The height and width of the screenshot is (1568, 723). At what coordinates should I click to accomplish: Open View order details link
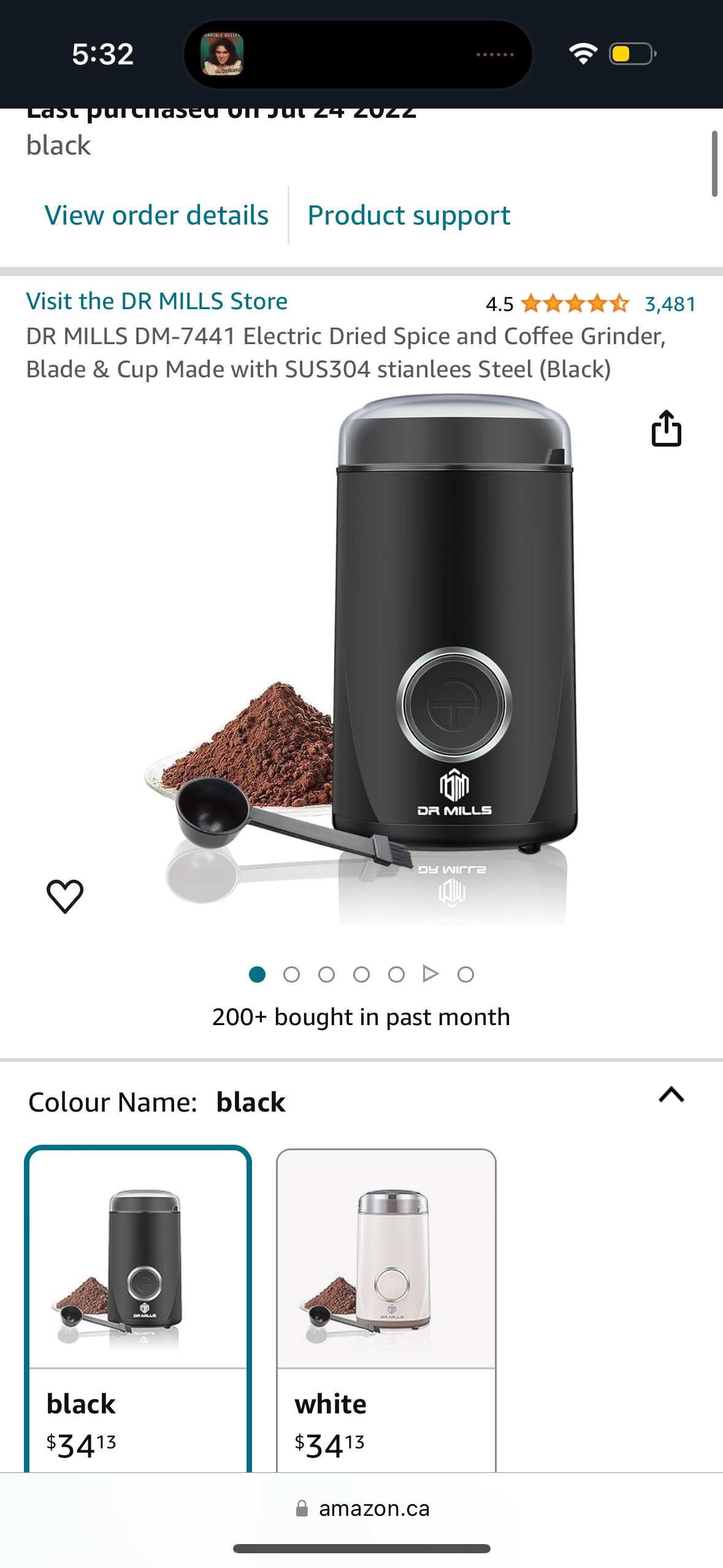156,215
